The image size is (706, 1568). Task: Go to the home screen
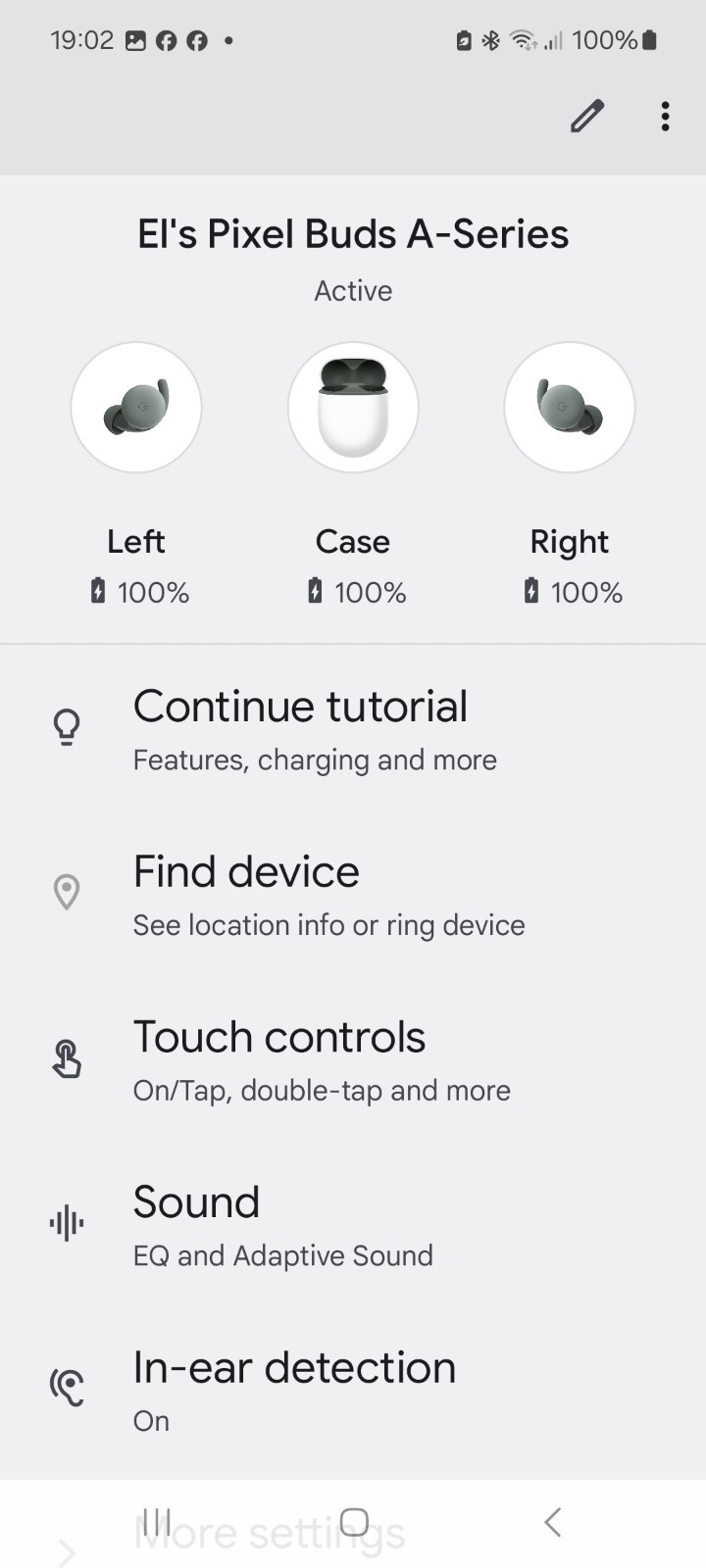(x=354, y=1522)
